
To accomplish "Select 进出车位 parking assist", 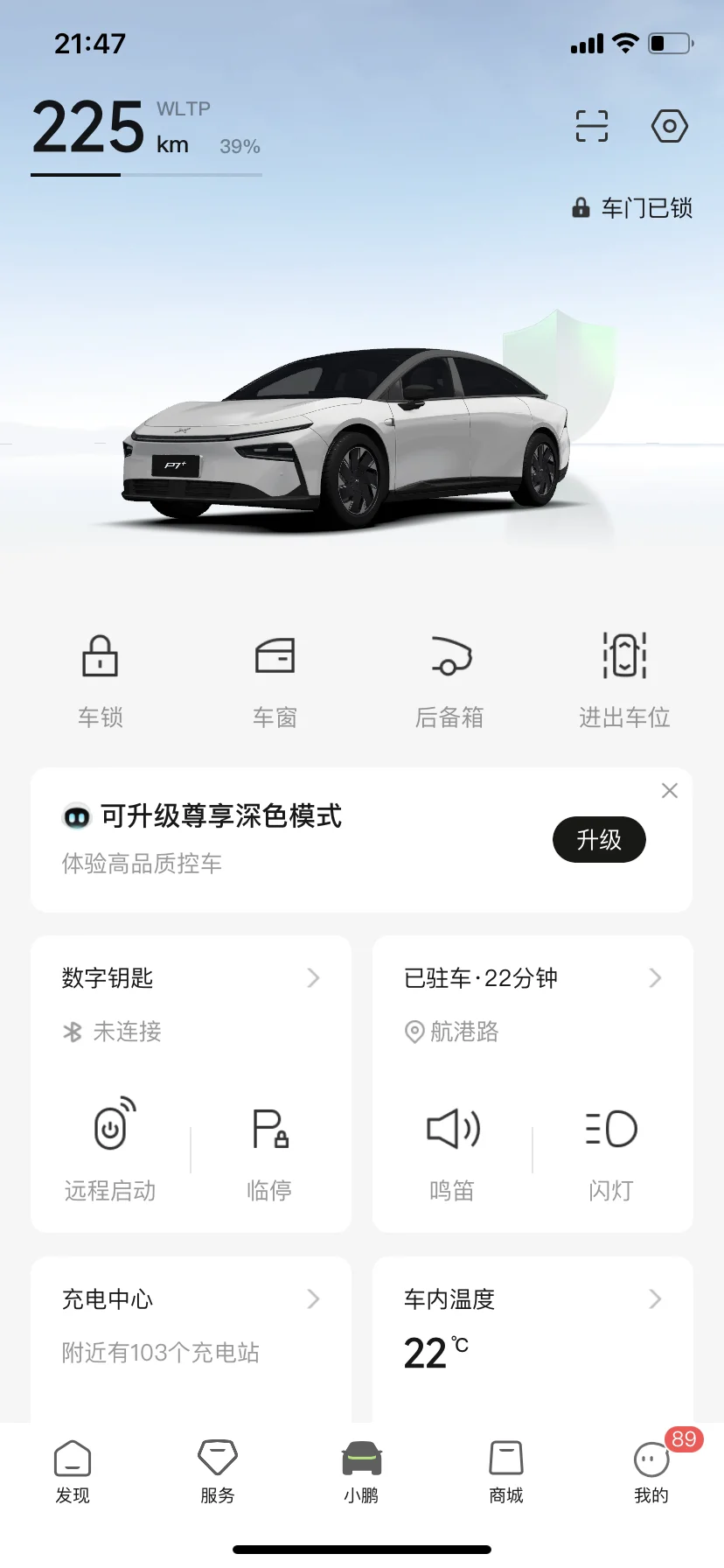I will tap(624, 678).
